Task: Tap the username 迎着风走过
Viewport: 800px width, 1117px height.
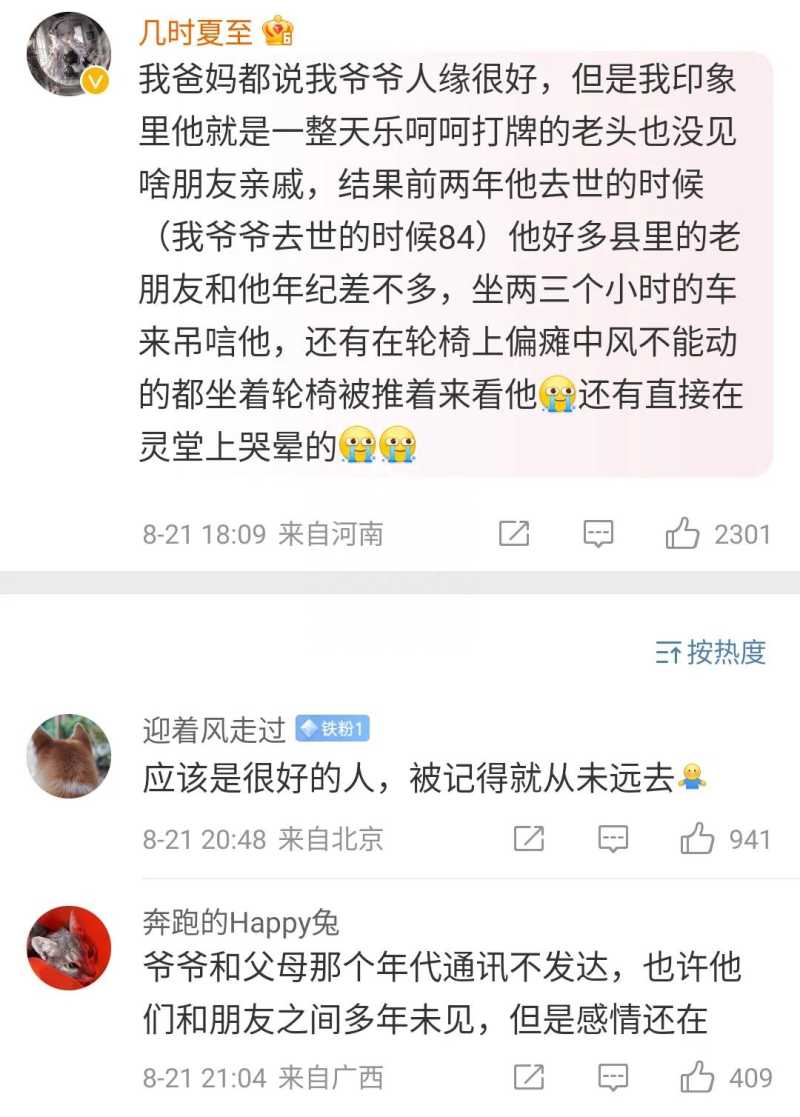Action: (213, 730)
